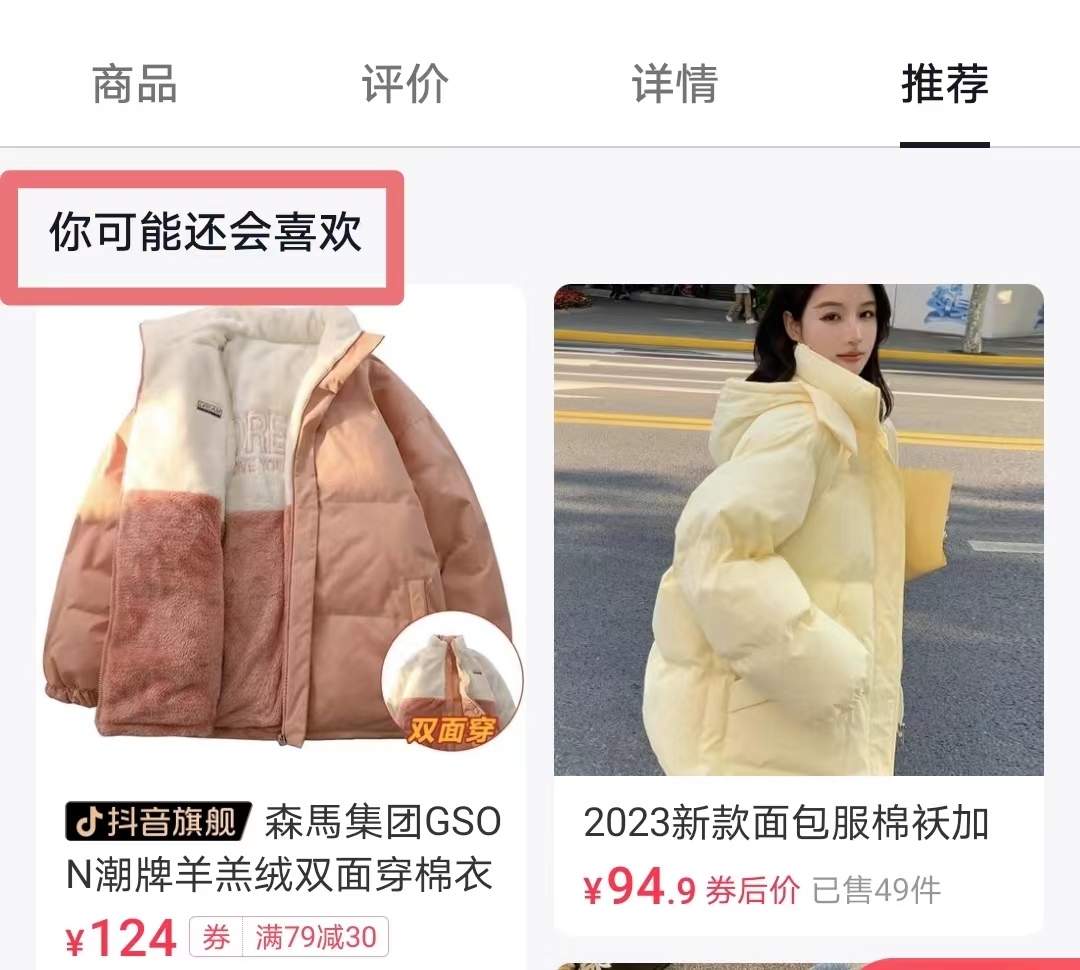The height and width of the screenshot is (970, 1080).
Task: Select the 推荐 tab
Action: [944, 85]
